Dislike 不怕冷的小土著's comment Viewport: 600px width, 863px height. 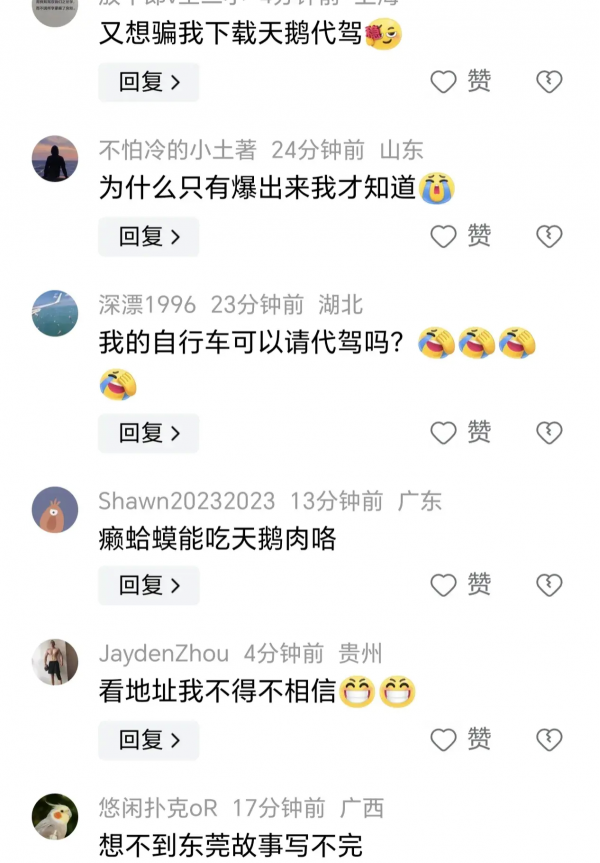[549, 237]
